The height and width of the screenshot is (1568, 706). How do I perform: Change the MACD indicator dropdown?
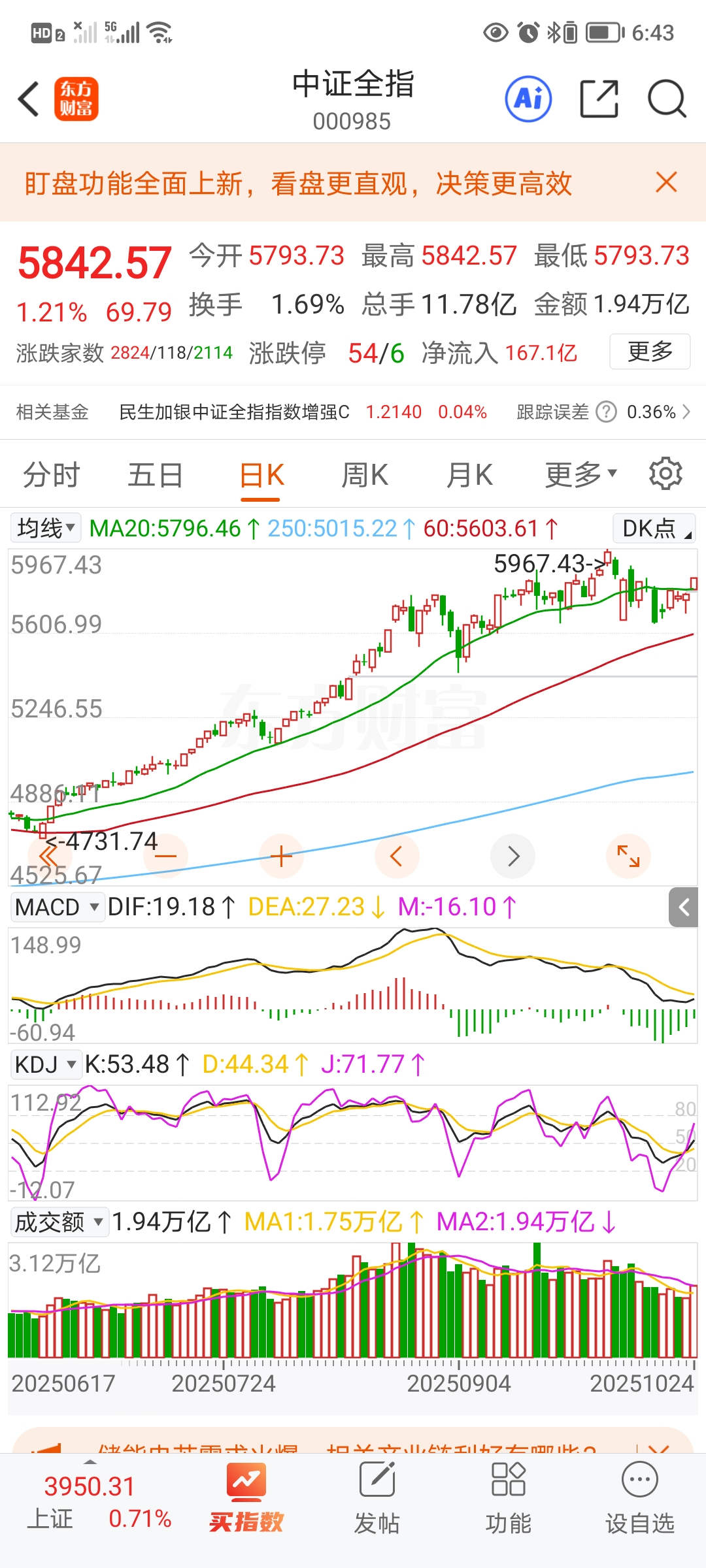[x=58, y=907]
